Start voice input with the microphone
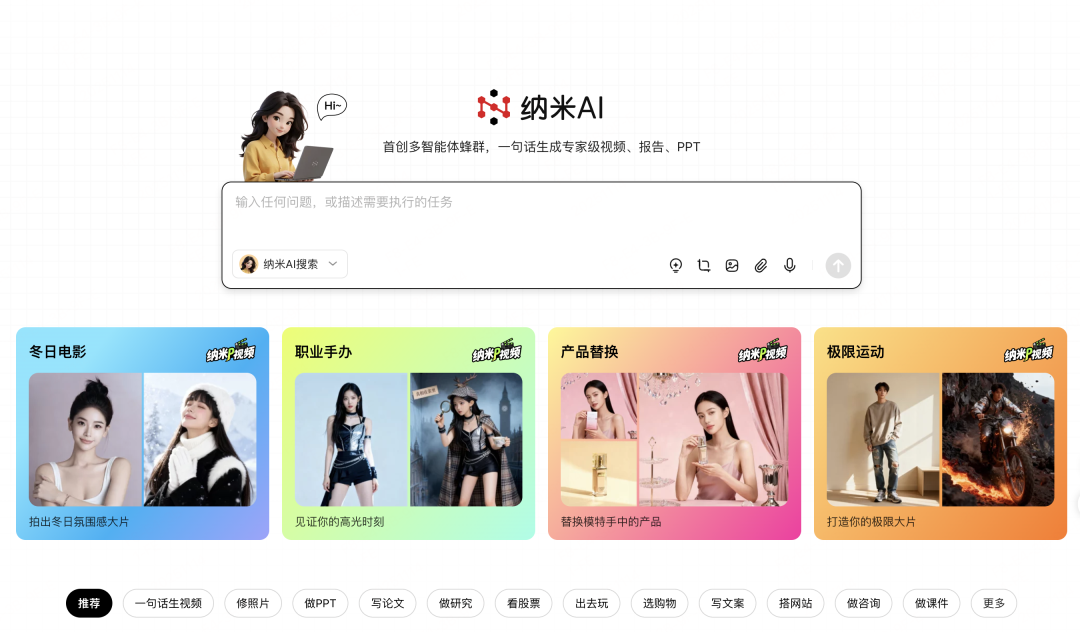 [790, 265]
